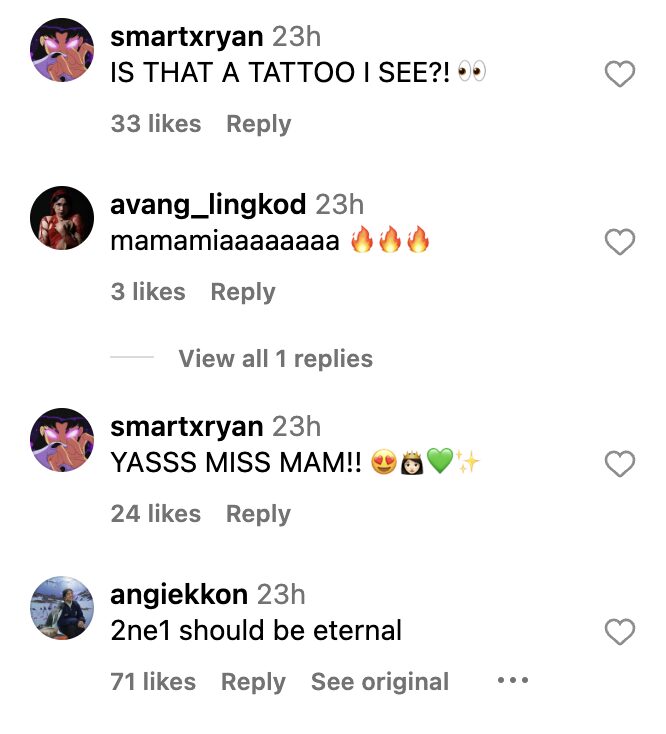This screenshot has width=666, height=734.
Task: Like the "YASSS MISS MAM" comment
Action: 620,464
